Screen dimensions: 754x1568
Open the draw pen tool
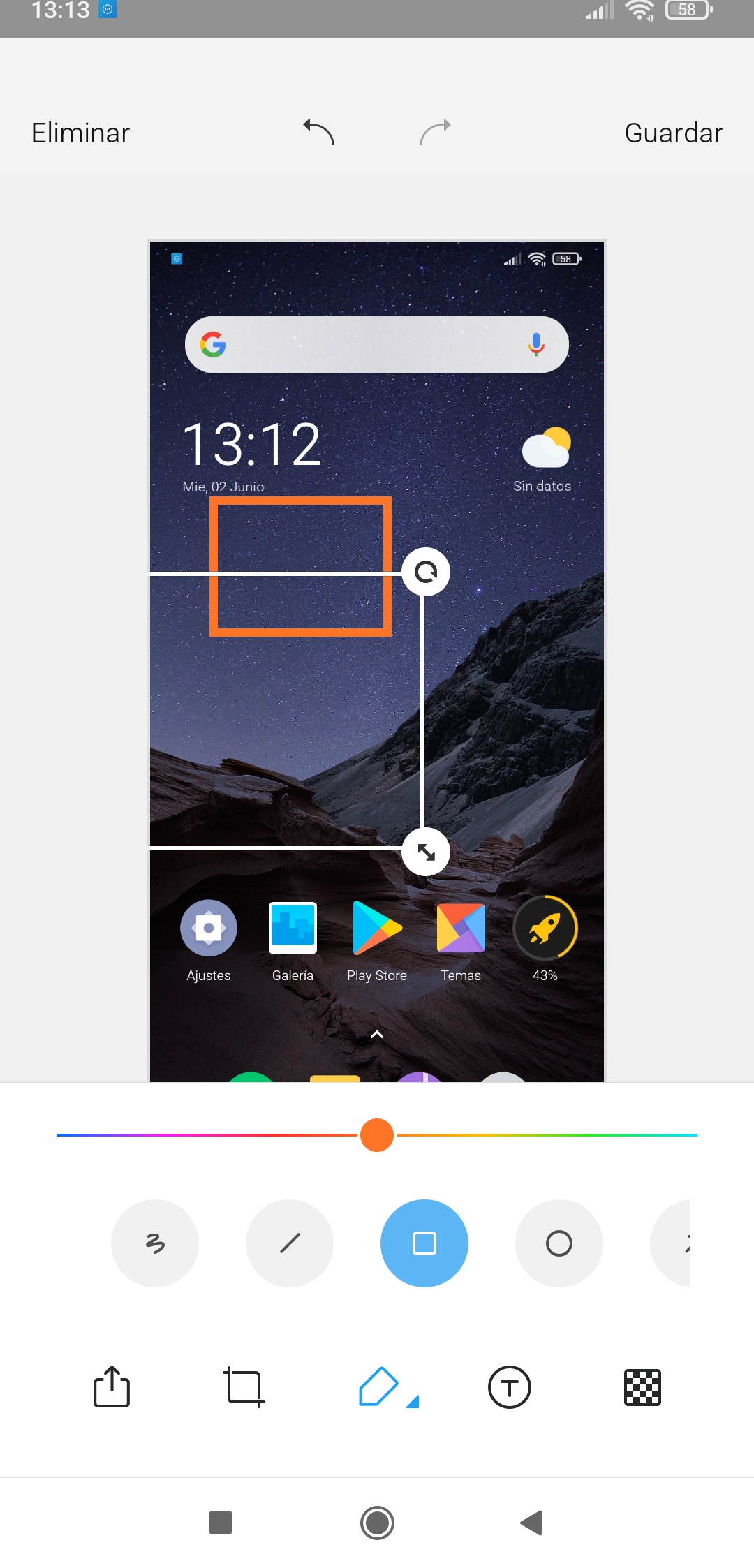[379, 1386]
